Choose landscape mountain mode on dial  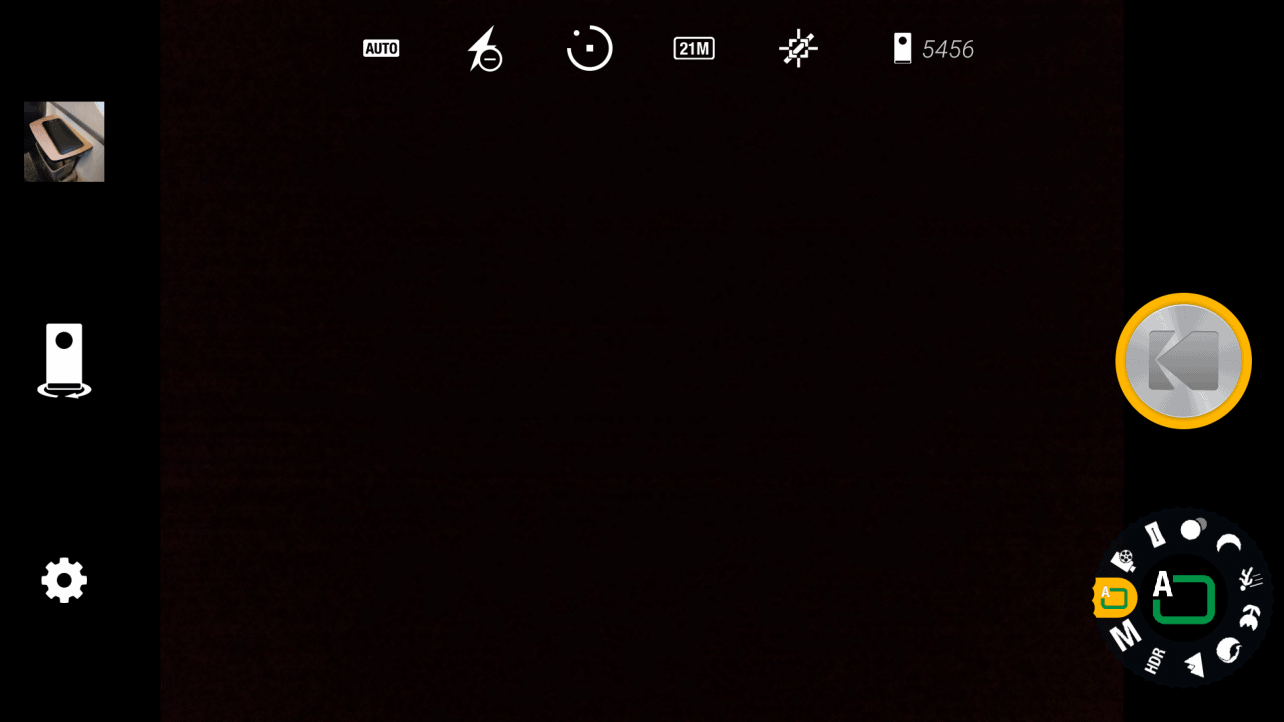[x=1197, y=665]
